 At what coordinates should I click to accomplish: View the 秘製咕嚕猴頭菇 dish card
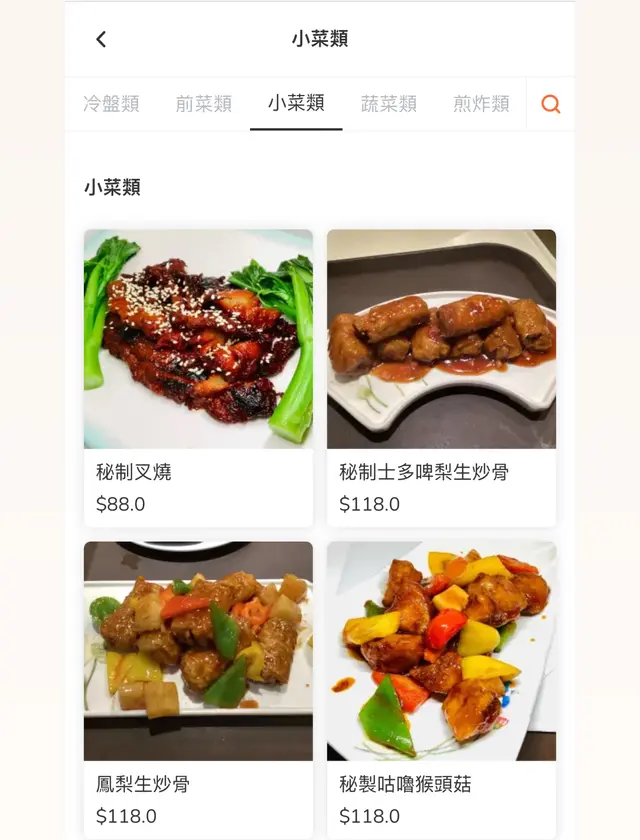click(441, 690)
